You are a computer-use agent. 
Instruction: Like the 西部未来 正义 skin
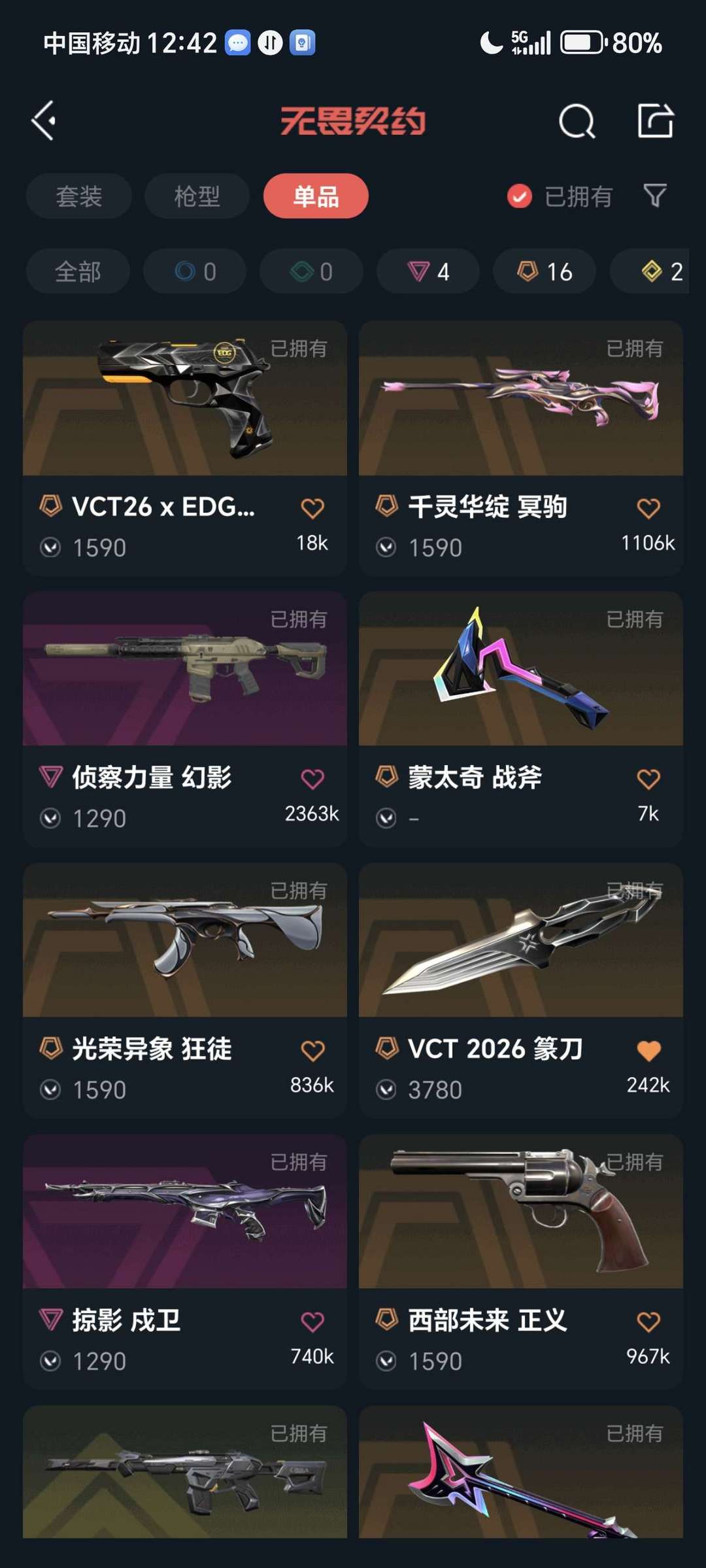click(x=648, y=1321)
